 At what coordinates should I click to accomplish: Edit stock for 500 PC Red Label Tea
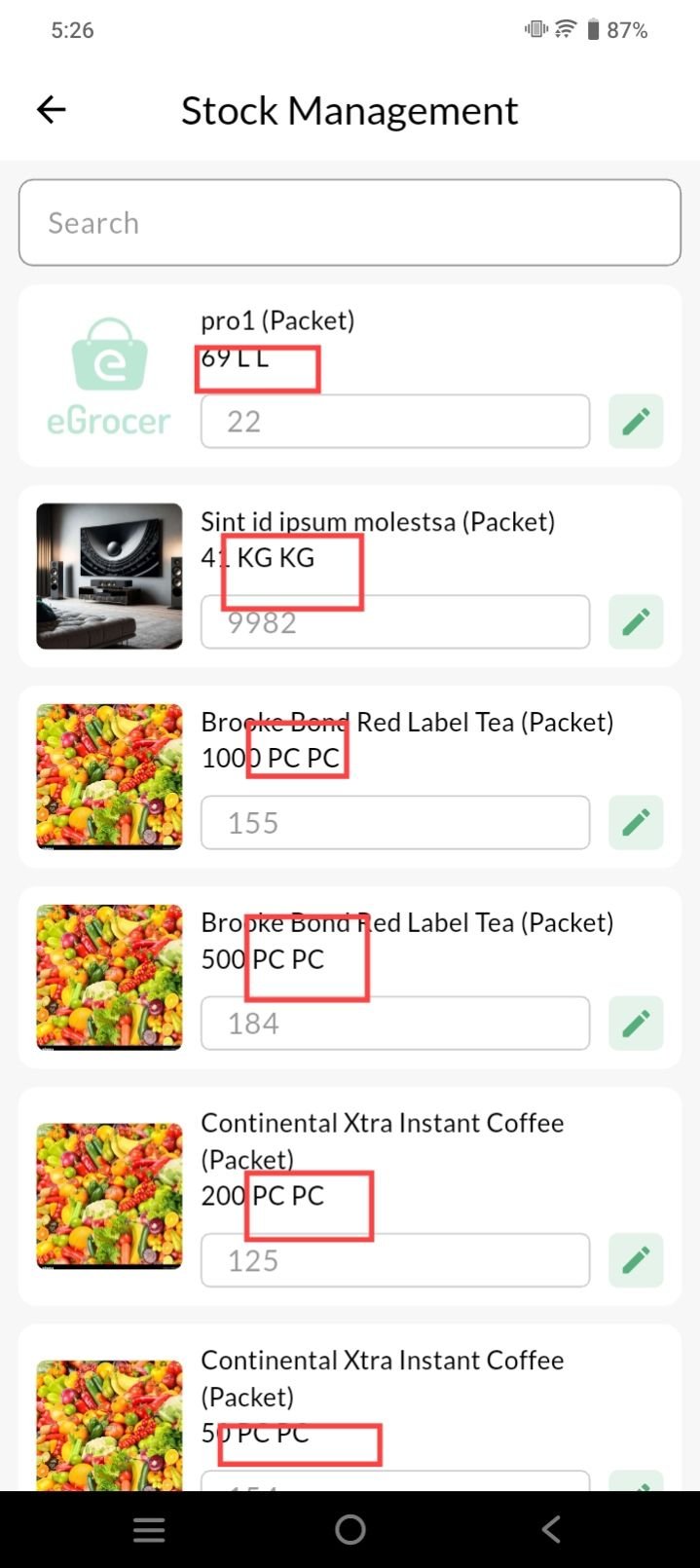pos(636,1024)
